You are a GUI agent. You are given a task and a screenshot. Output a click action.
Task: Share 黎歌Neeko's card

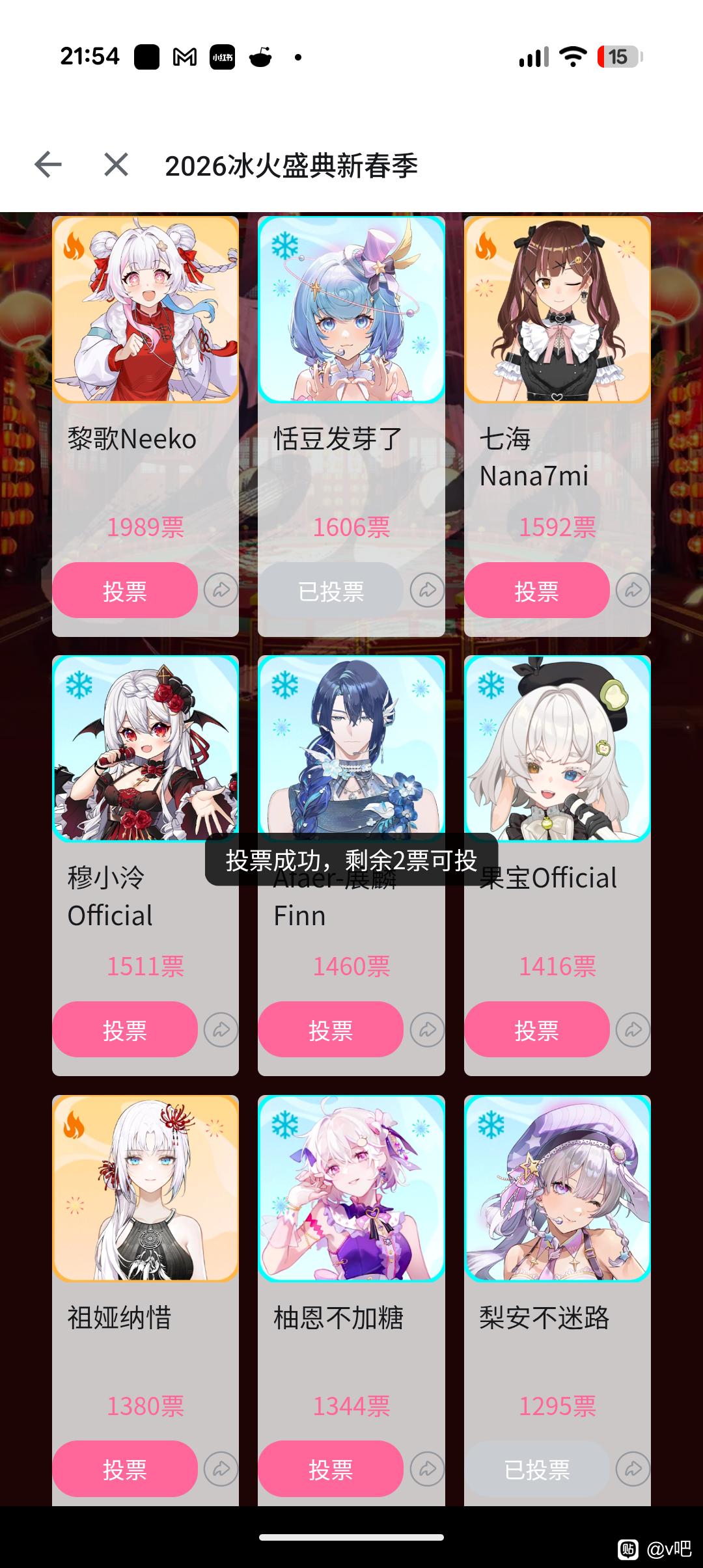221,591
